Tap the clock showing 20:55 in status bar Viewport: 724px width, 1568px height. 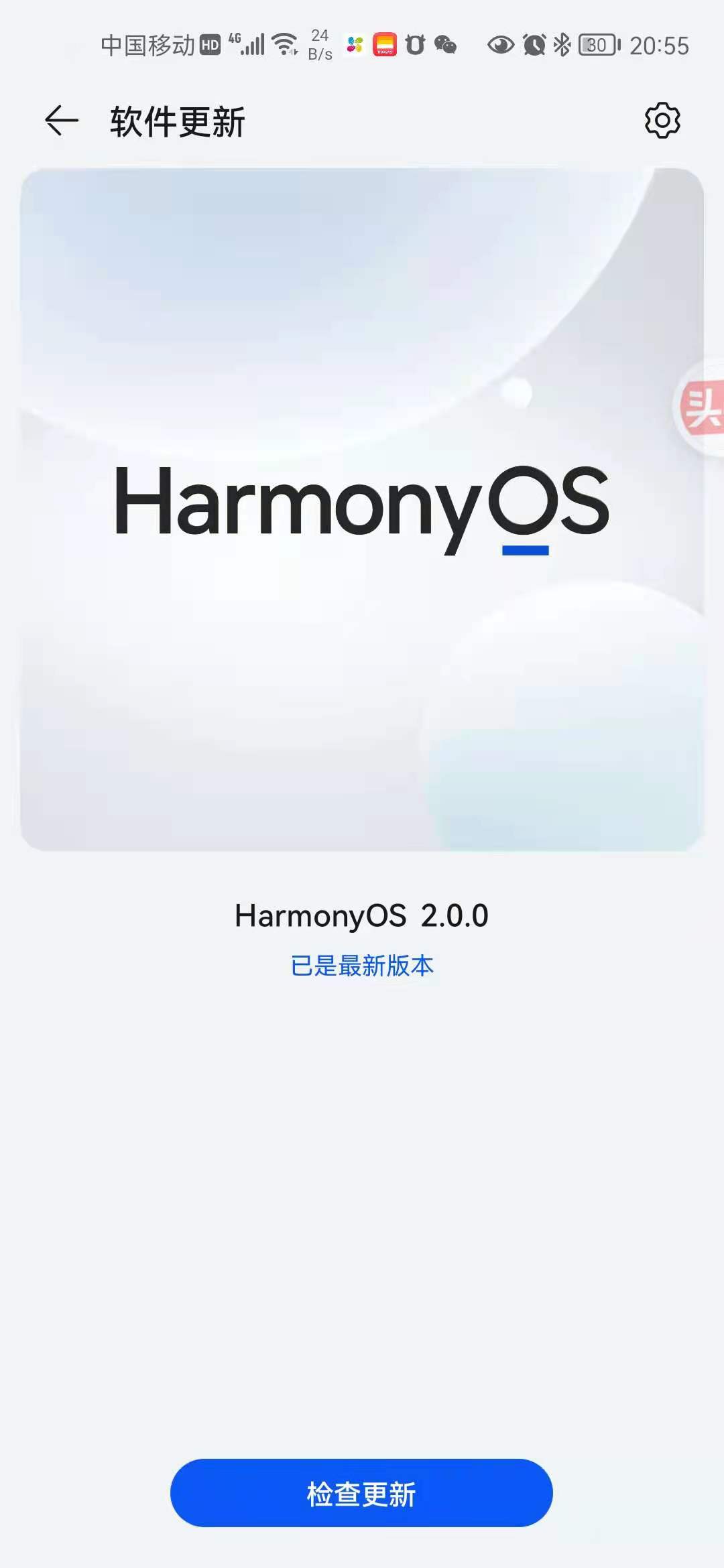click(660, 44)
